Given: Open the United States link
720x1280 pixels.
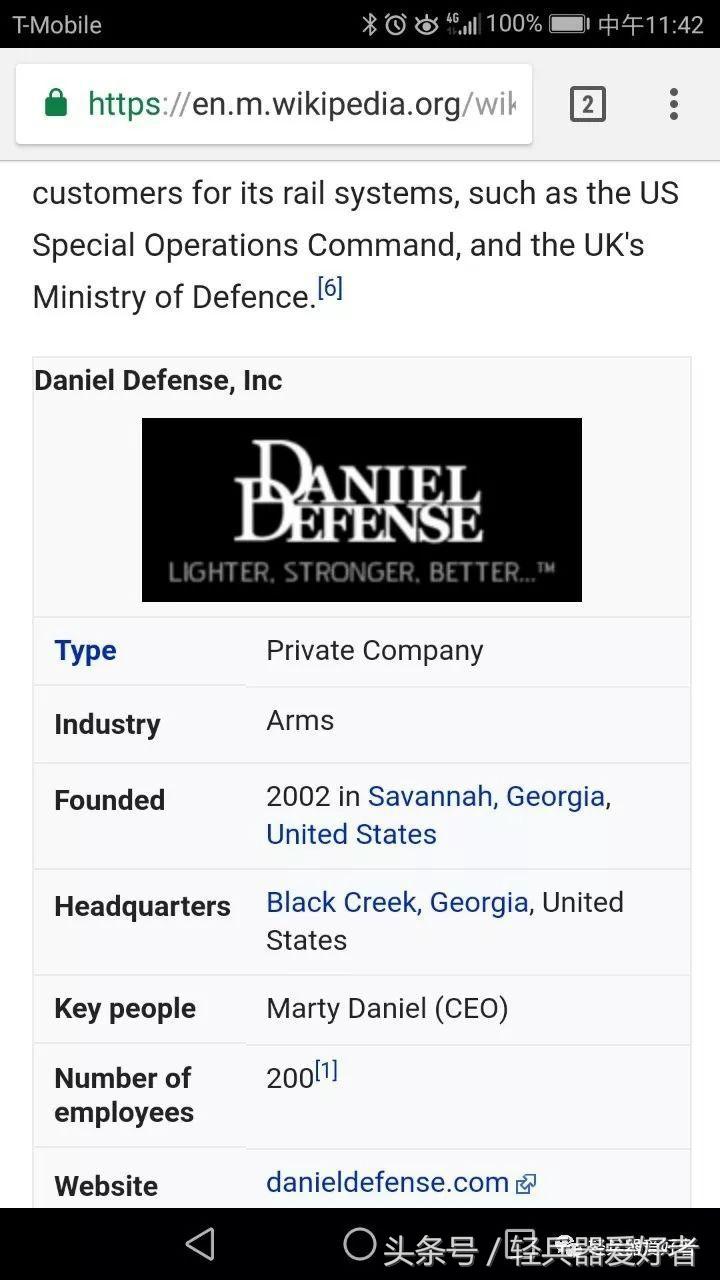Looking at the screenshot, I should click(351, 835).
